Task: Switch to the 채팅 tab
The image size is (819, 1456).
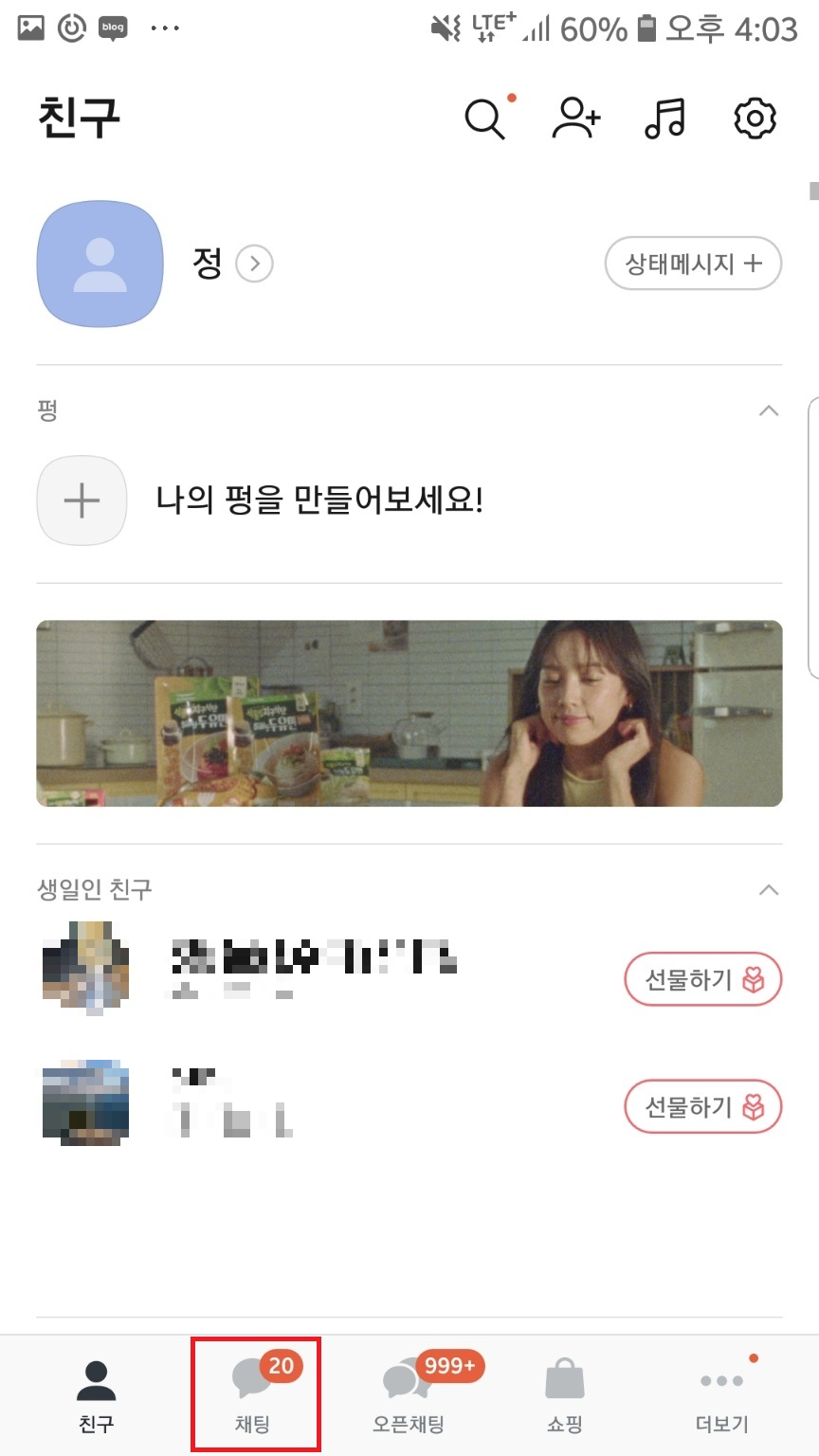Action: (254, 1393)
